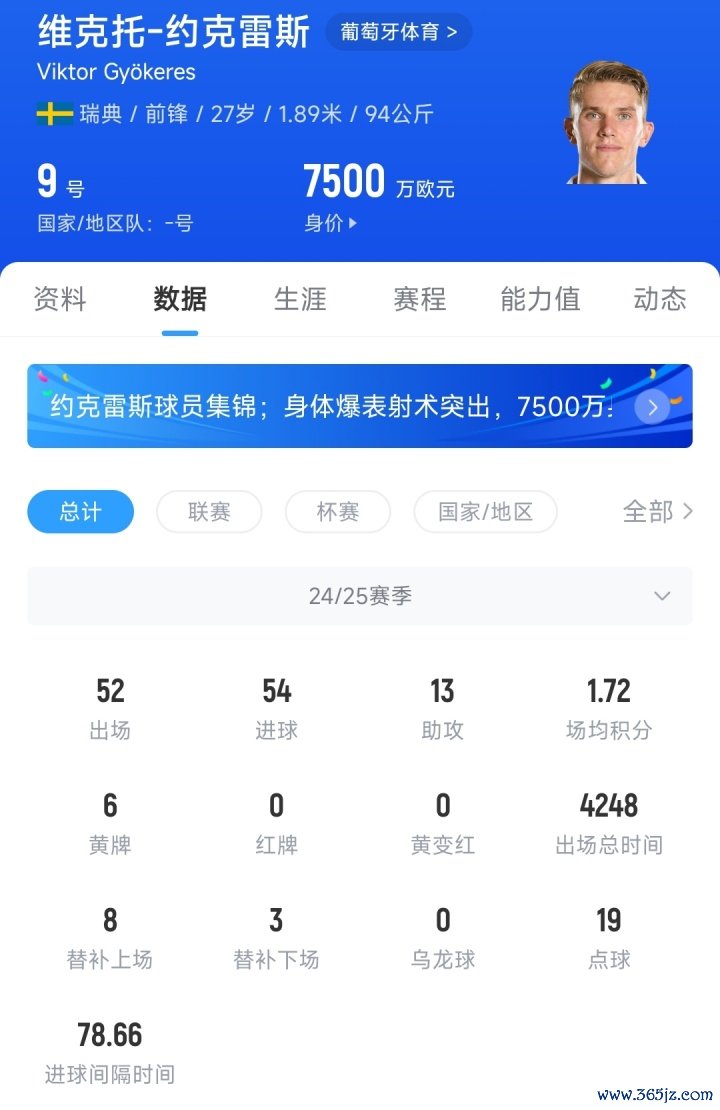Open 全部 competitions list
This screenshot has height=1110, width=720.
coord(657,512)
